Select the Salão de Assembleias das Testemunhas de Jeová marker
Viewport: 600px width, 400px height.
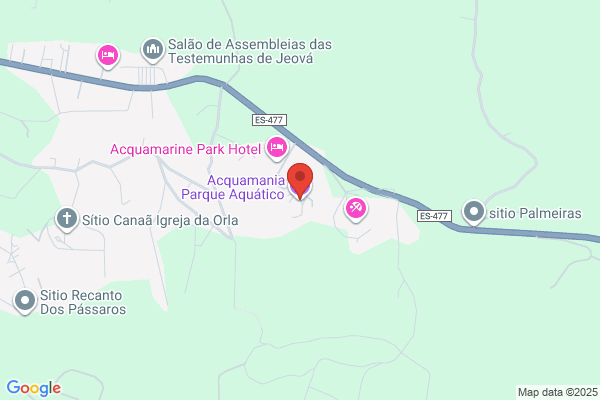pos(153,50)
